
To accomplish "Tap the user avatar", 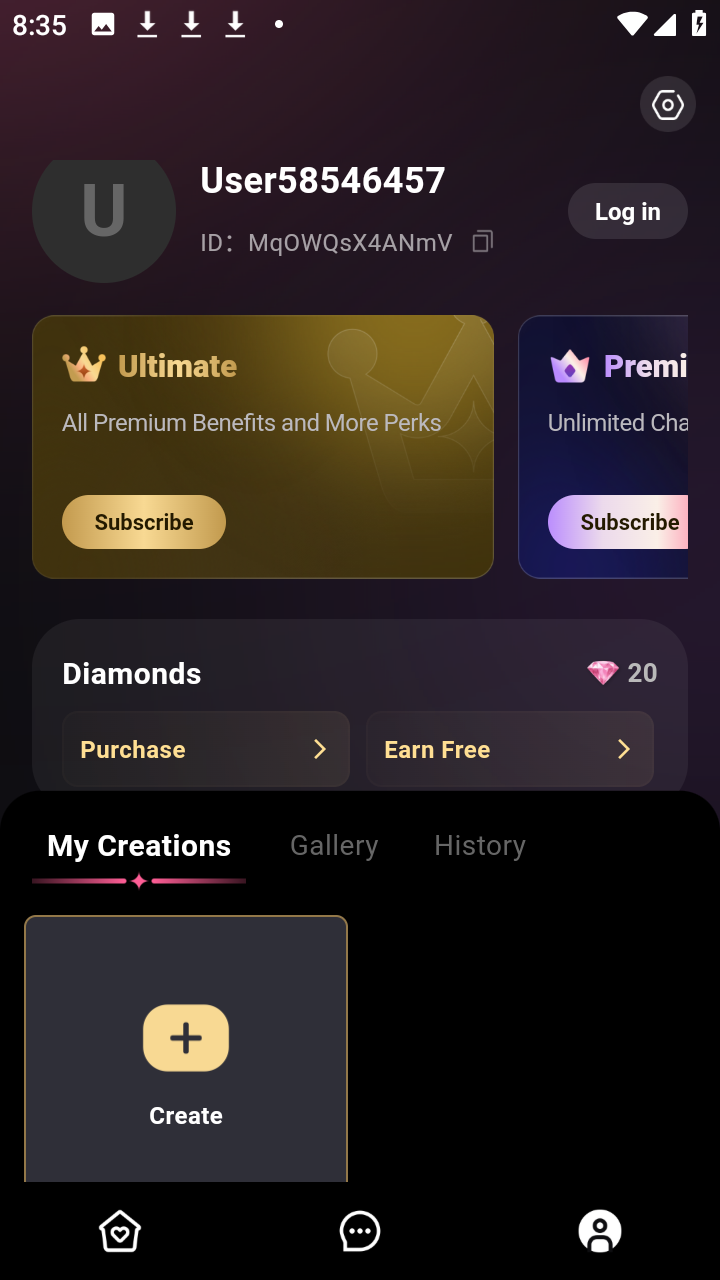I will 104,215.
